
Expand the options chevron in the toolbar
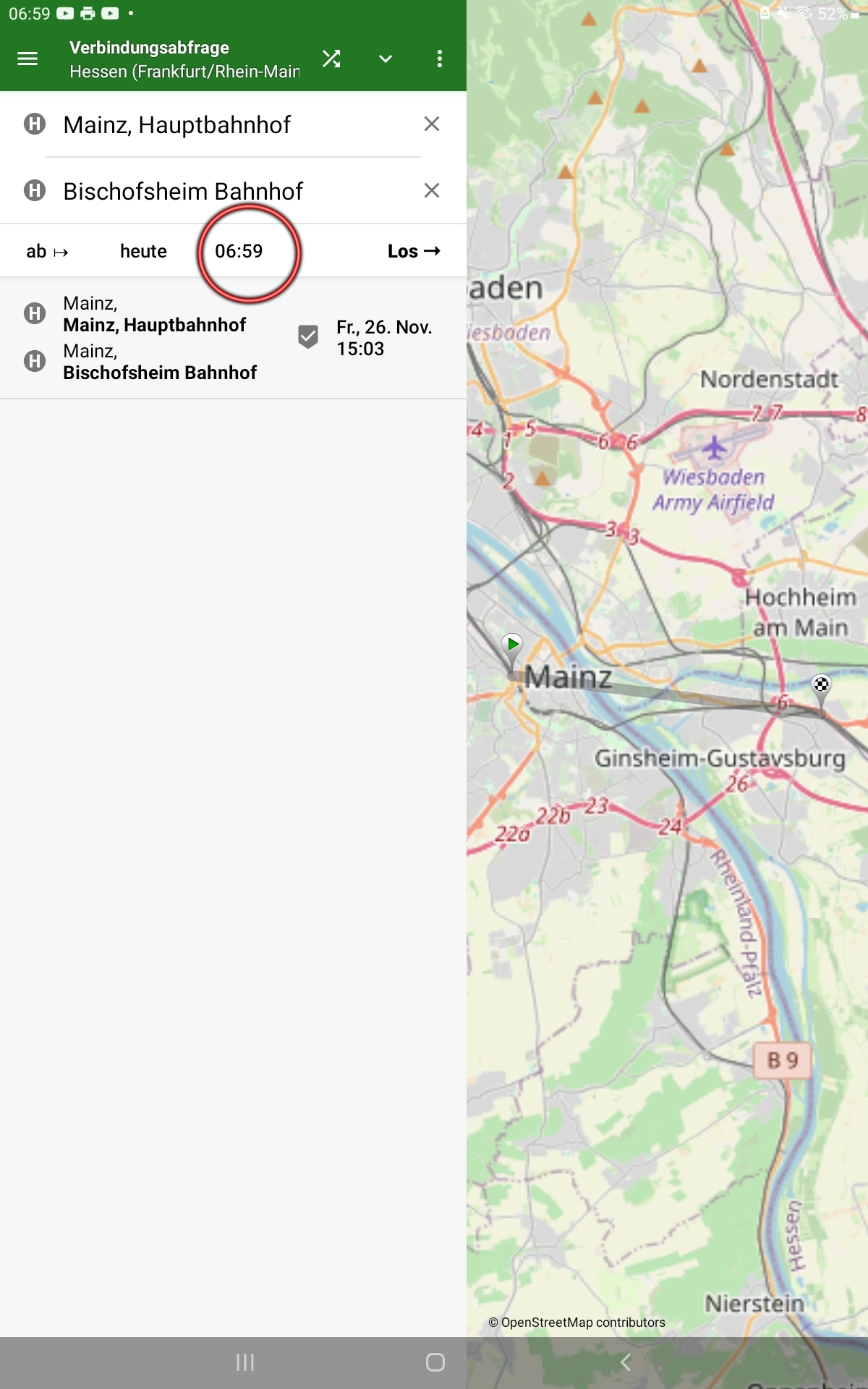(x=386, y=59)
